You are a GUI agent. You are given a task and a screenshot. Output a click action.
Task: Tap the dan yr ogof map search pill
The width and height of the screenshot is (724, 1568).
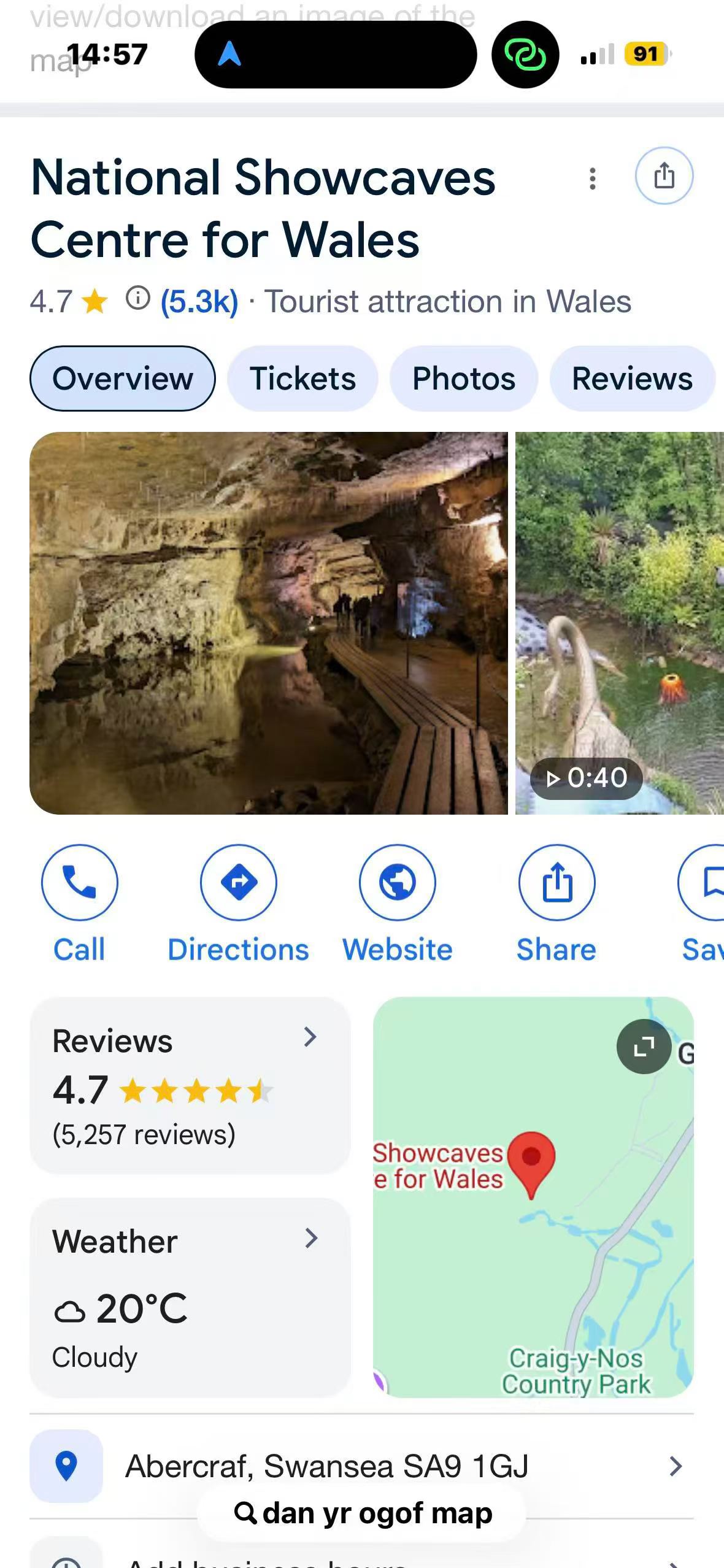click(x=362, y=1513)
